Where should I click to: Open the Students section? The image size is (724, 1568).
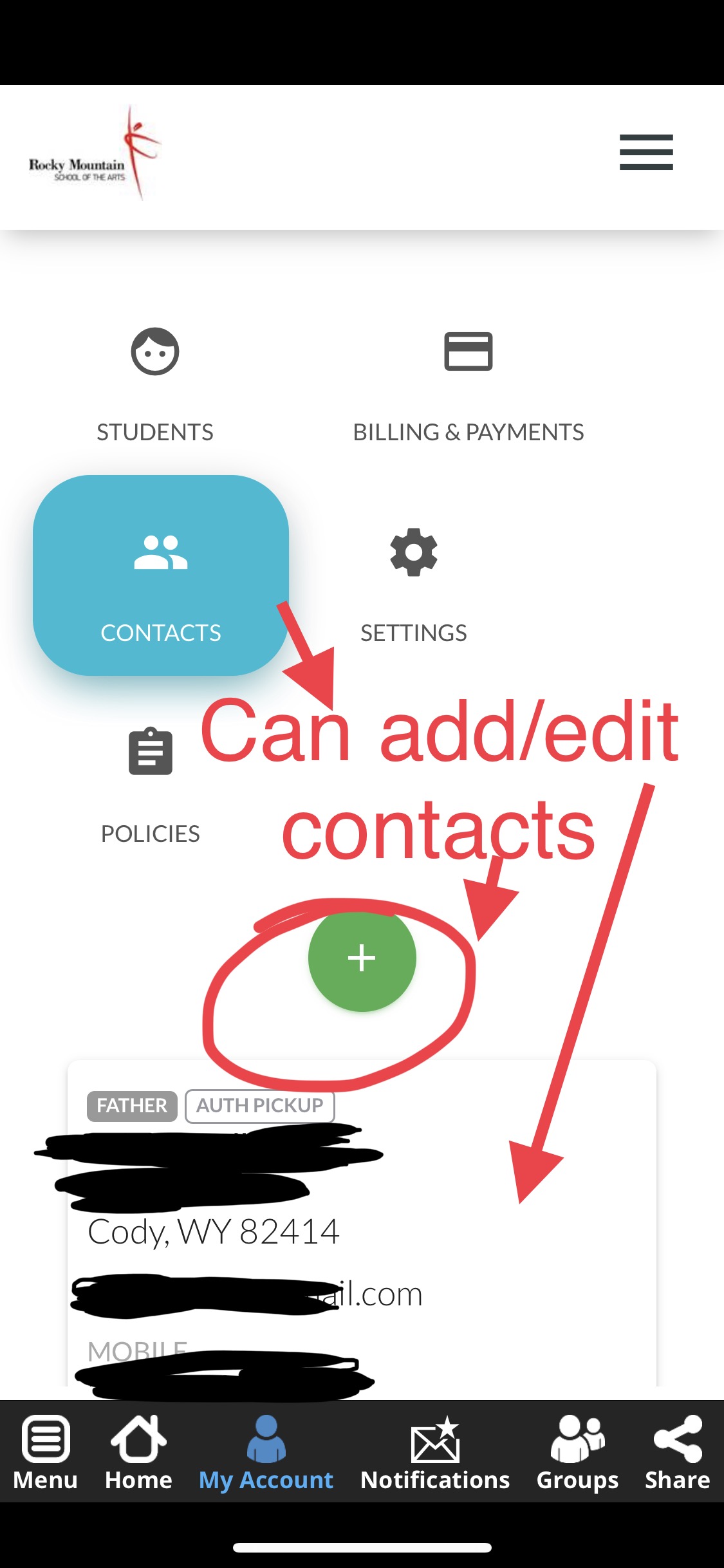pyautogui.click(x=155, y=385)
